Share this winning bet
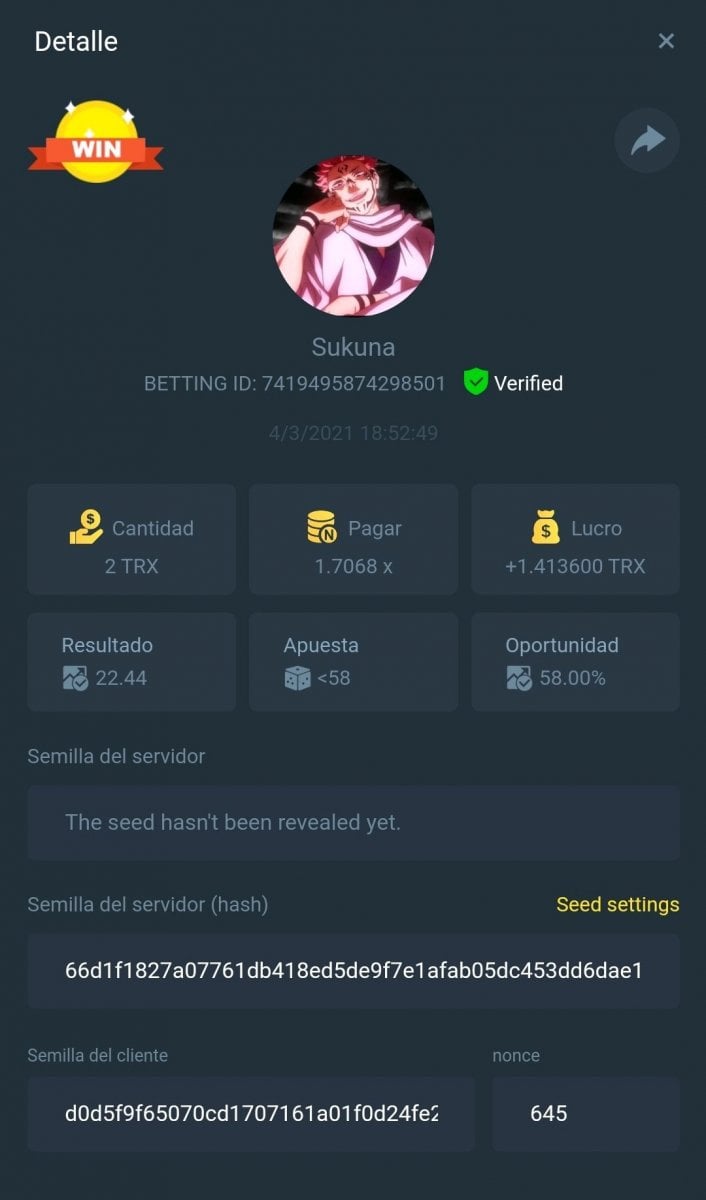This screenshot has height=1200, width=706. (x=647, y=140)
